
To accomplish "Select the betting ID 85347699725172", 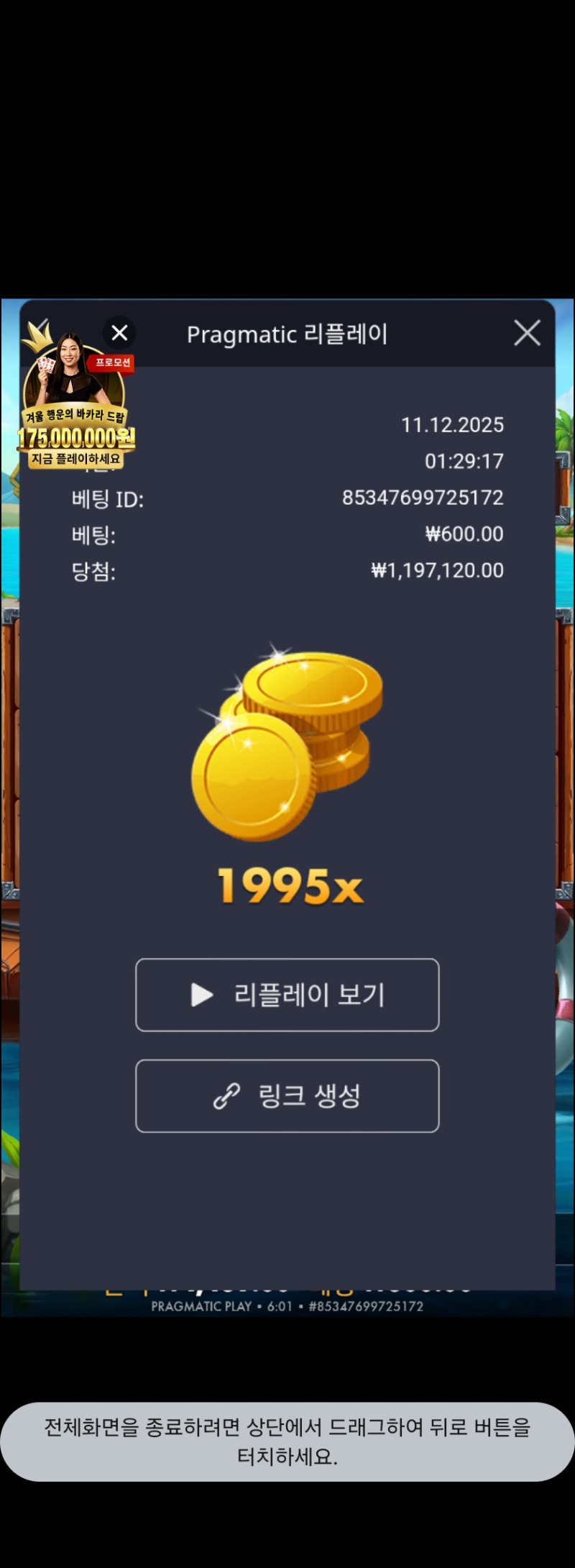I will [x=424, y=497].
